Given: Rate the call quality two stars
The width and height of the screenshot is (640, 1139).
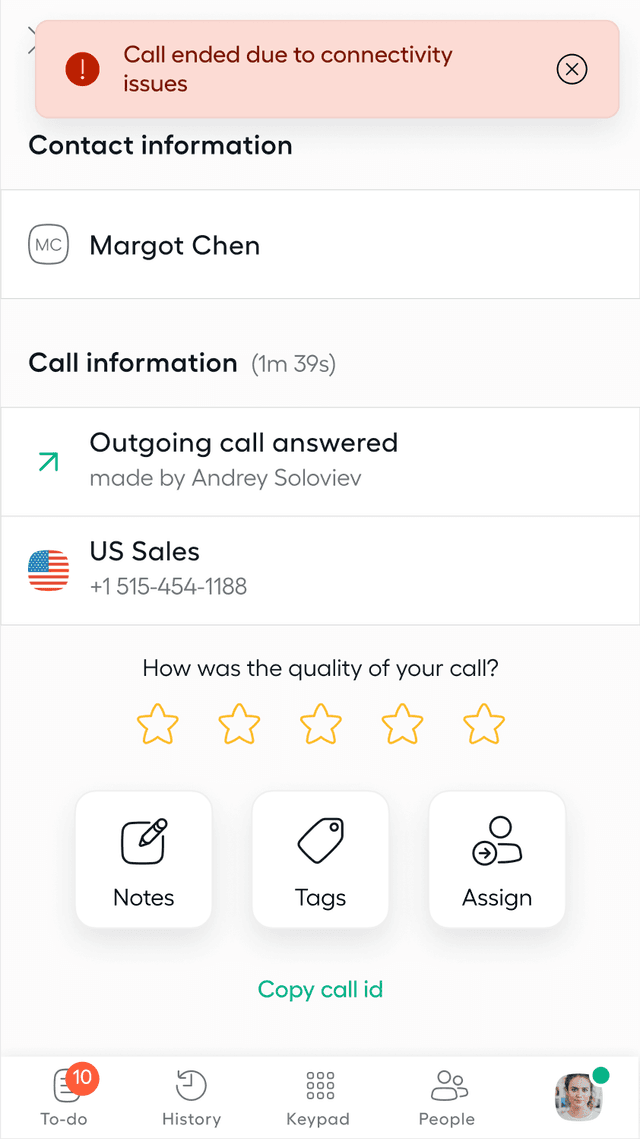Looking at the screenshot, I should pyautogui.click(x=239, y=723).
